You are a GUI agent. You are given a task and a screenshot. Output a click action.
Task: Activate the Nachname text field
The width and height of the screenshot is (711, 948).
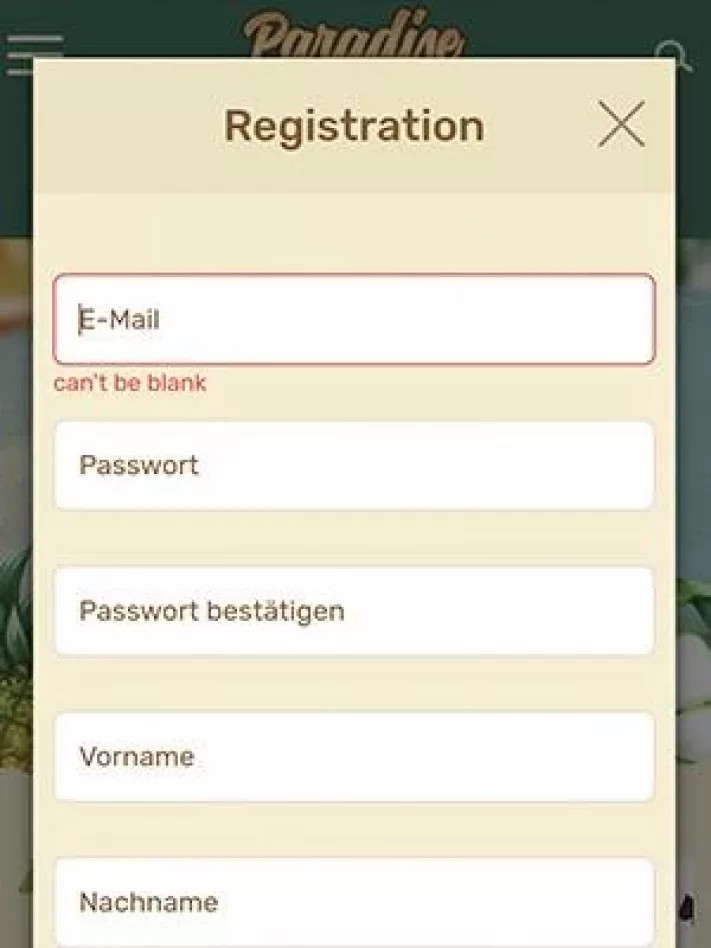[354, 901]
